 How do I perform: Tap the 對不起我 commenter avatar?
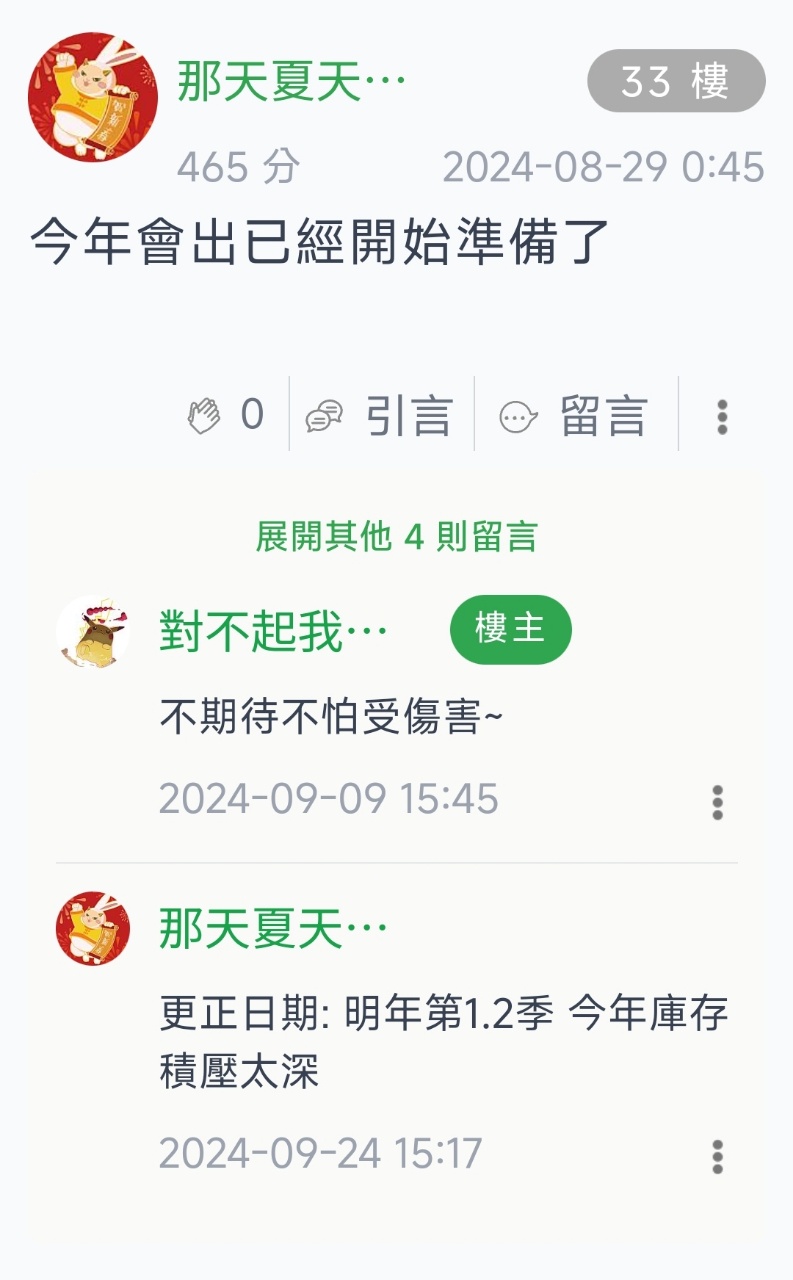click(x=93, y=632)
